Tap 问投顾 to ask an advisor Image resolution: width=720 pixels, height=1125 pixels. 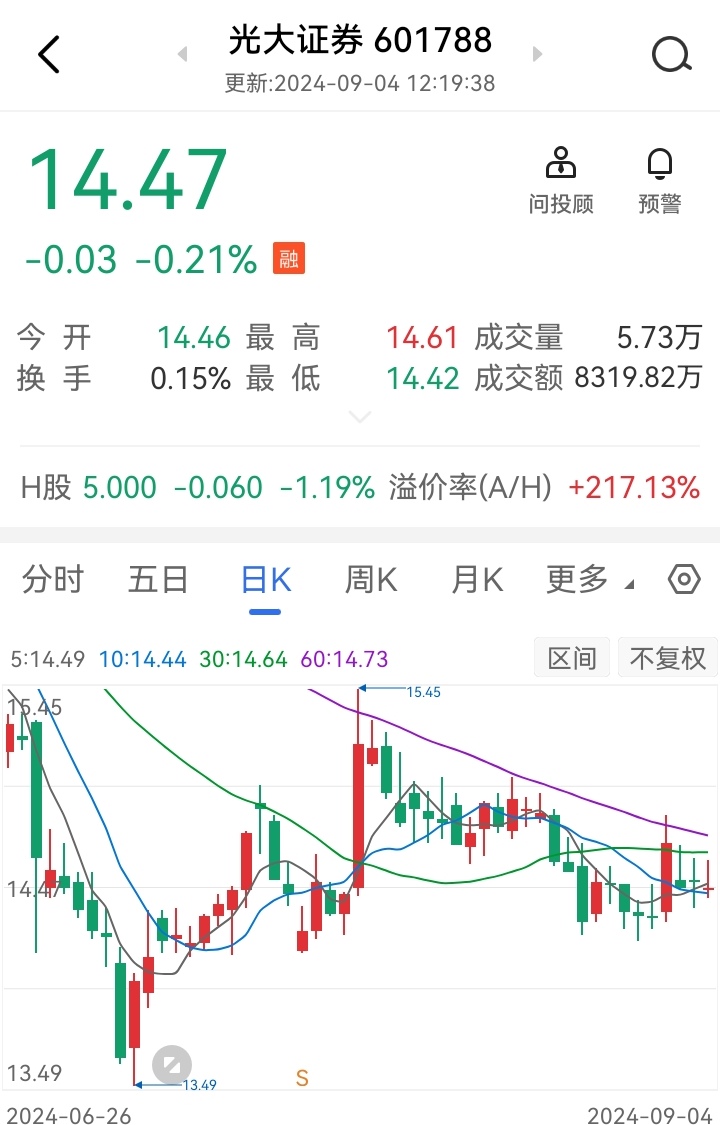561,181
